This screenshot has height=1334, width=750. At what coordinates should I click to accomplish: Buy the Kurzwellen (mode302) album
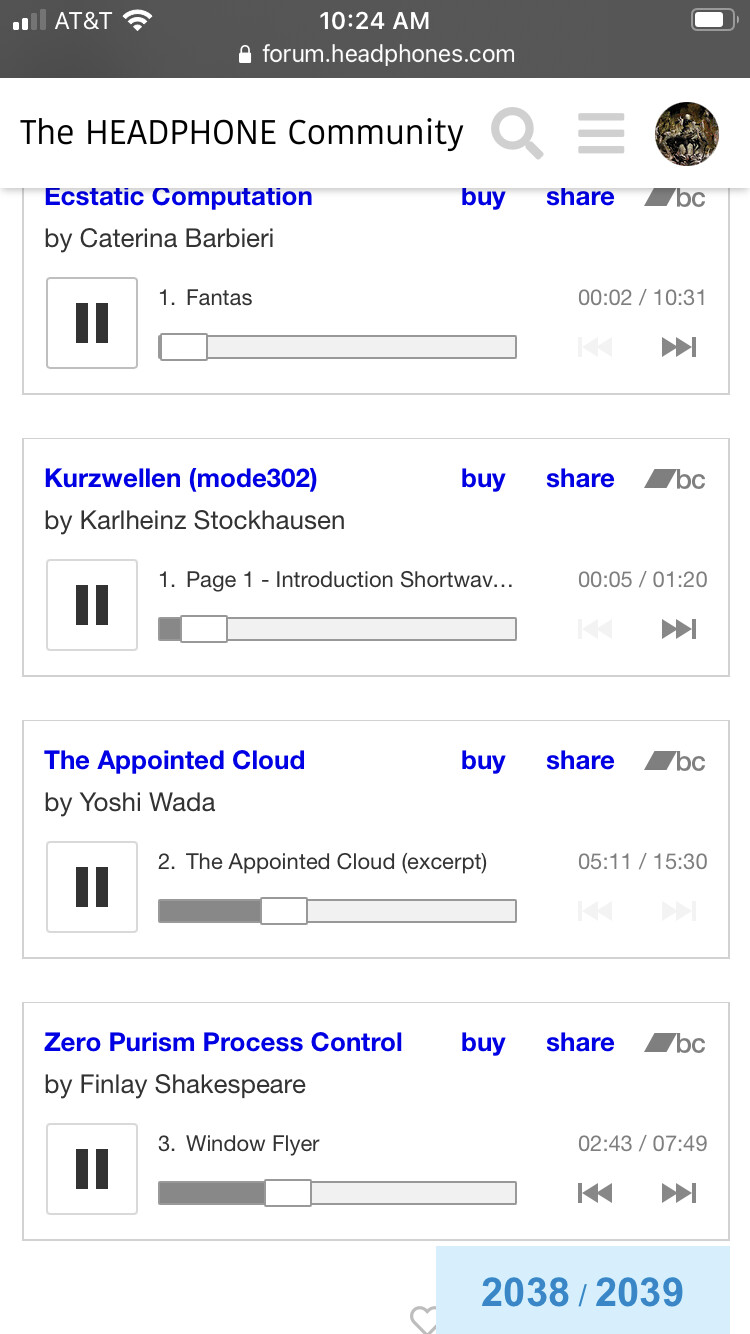pos(483,479)
